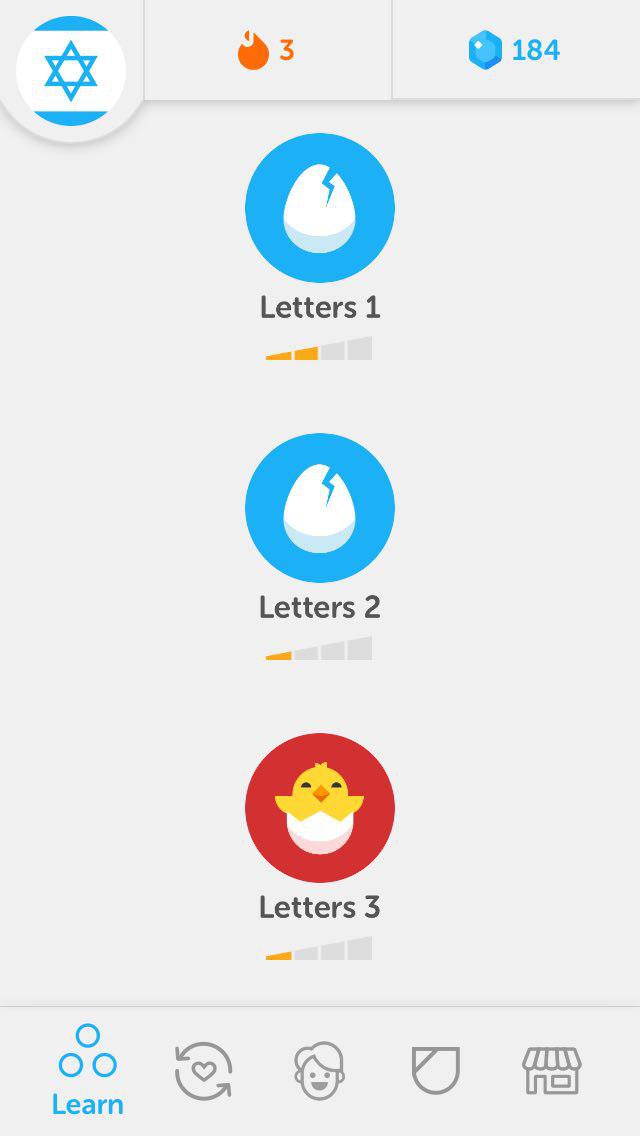This screenshot has width=640, height=1136.
Task: View the 3-day streak
Action: (266, 50)
